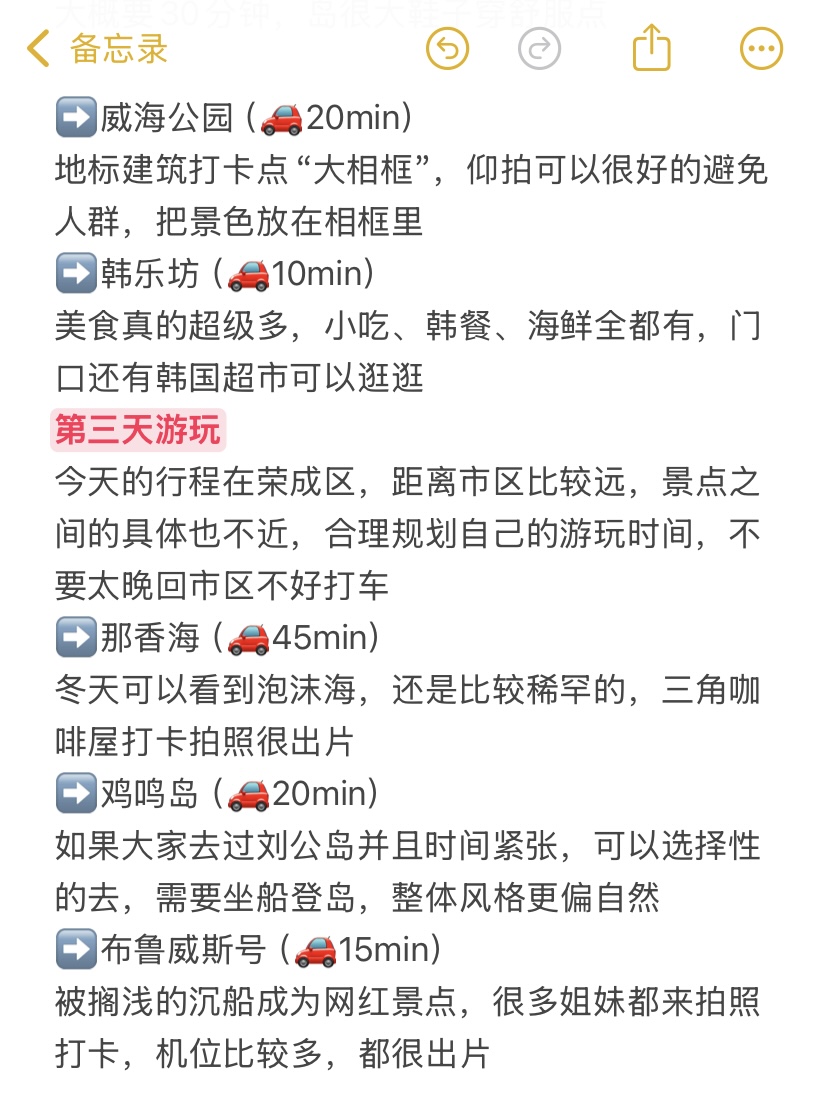Share this note
The height and width of the screenshot is (1104, 828).
[651, 47]
